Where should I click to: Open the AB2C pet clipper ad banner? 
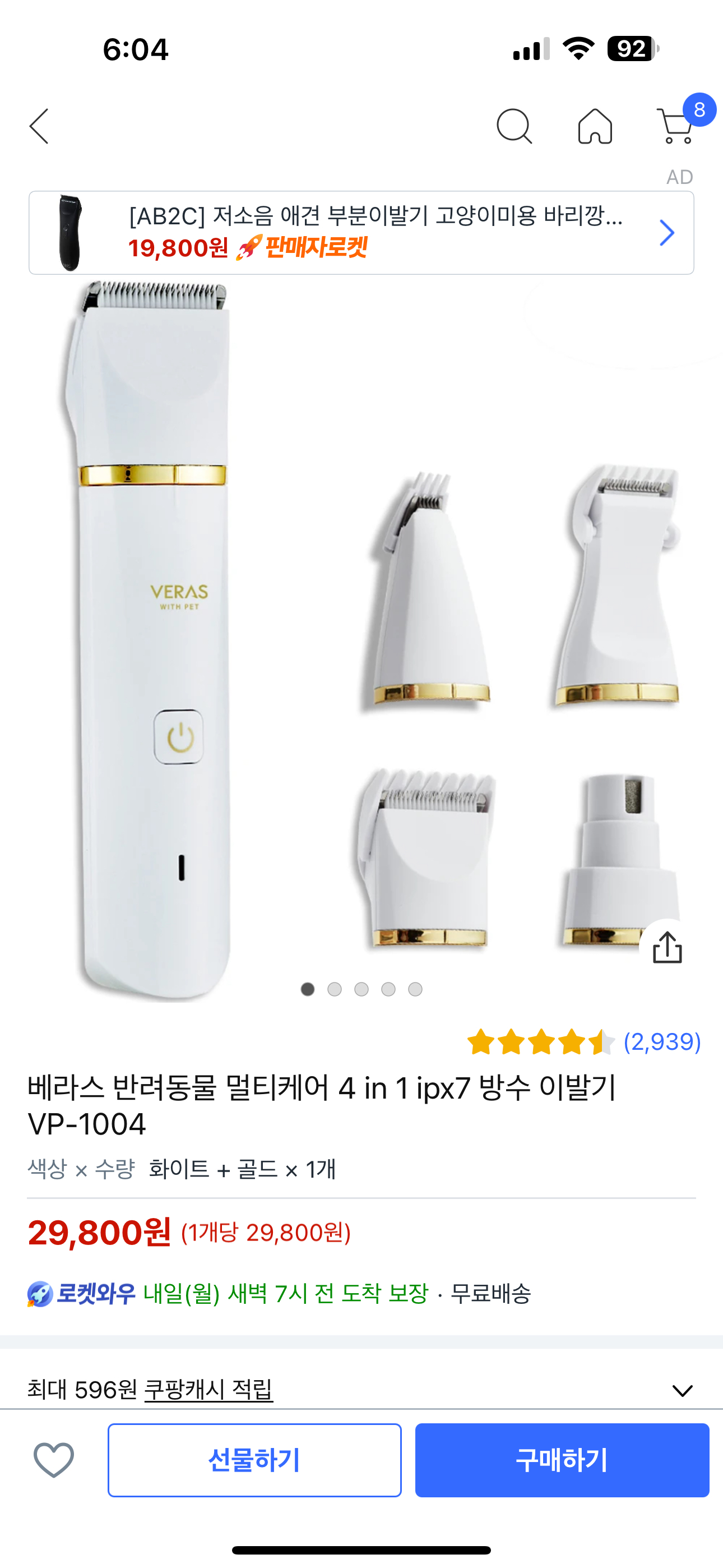[361, 233]
